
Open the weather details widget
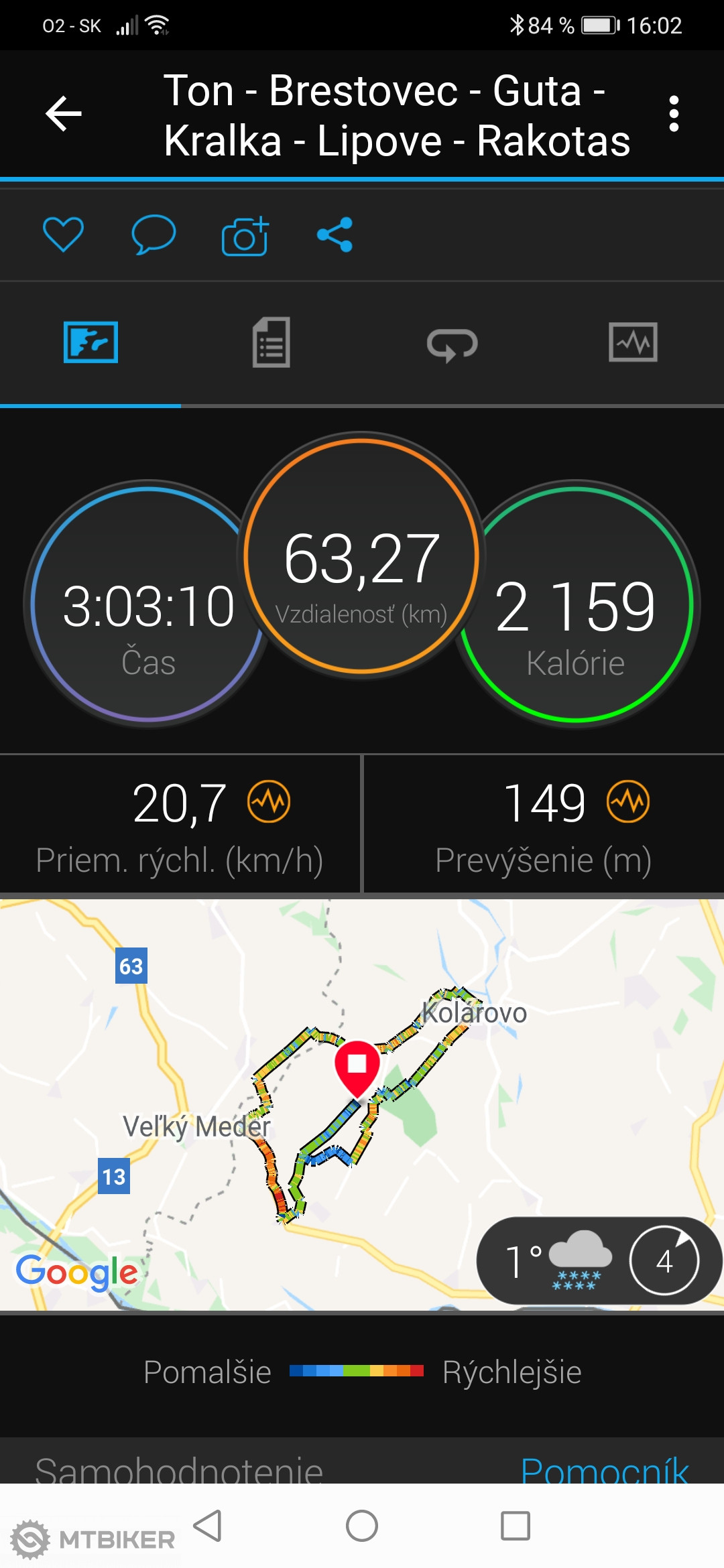[598, 1261]
